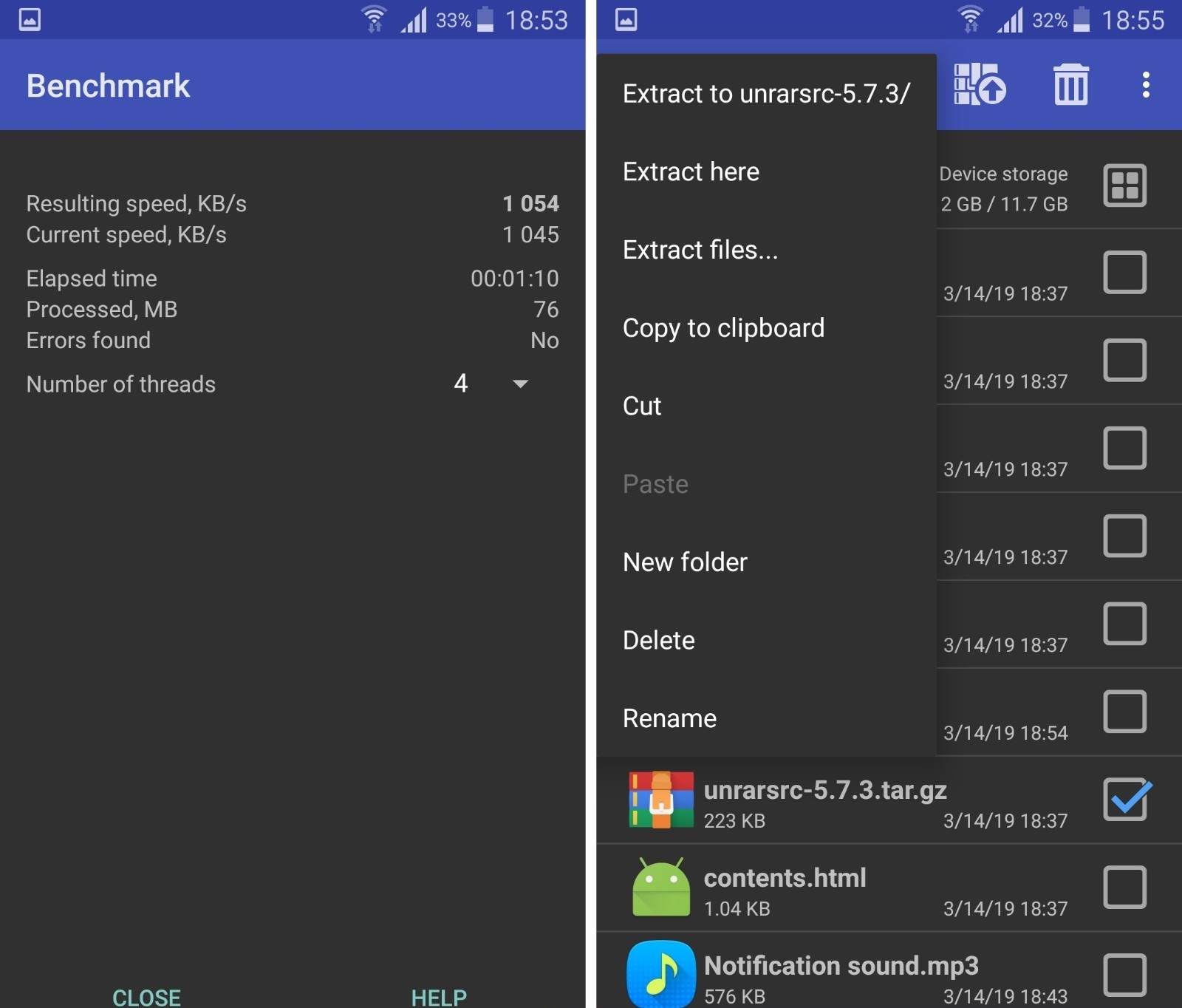Open Benchmark help
The image size is (1182, 1008).
click(x=439, y=996)
